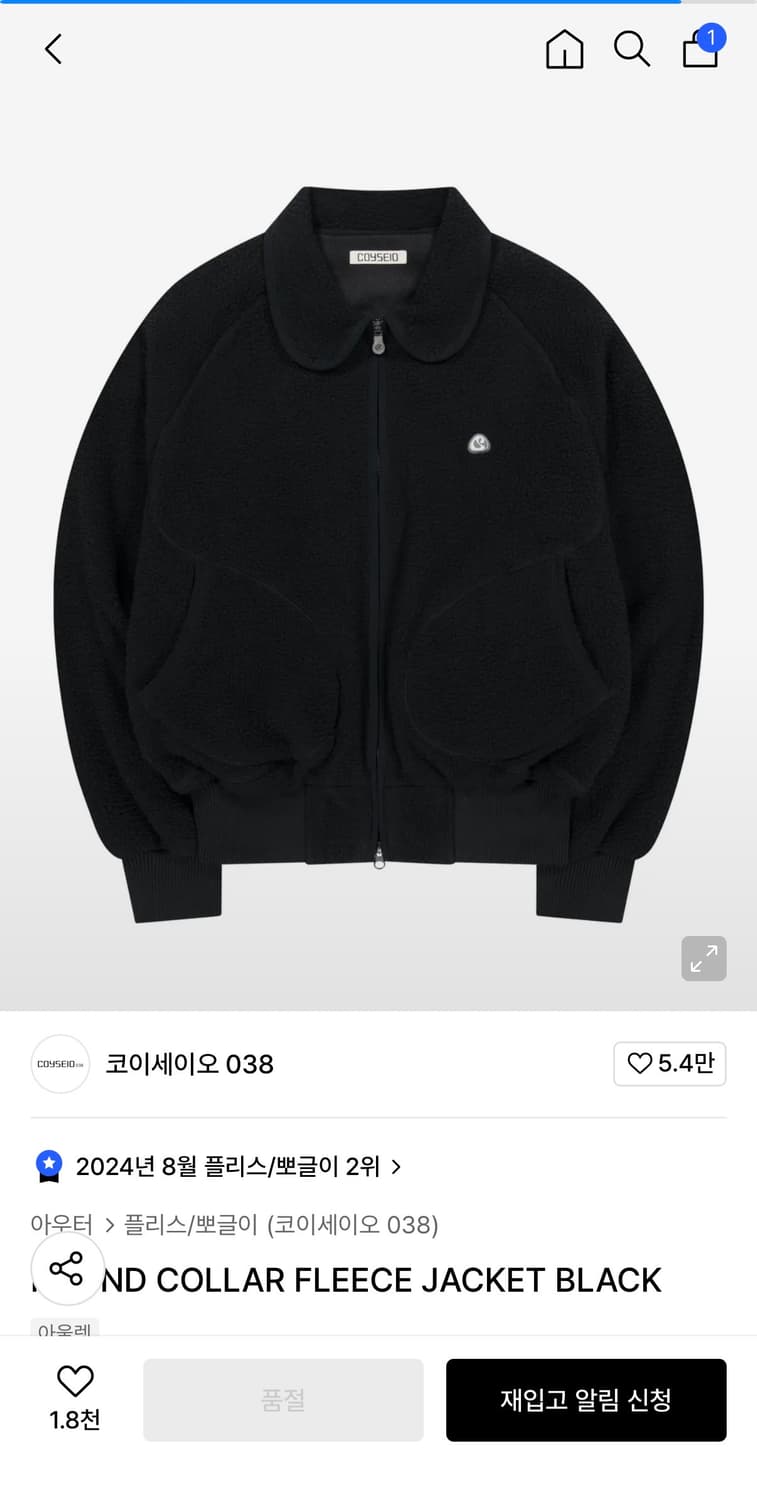Viewport: 757px width, 1500px height.
Task: Tap the product jacket photo
Action: [378, 550]
